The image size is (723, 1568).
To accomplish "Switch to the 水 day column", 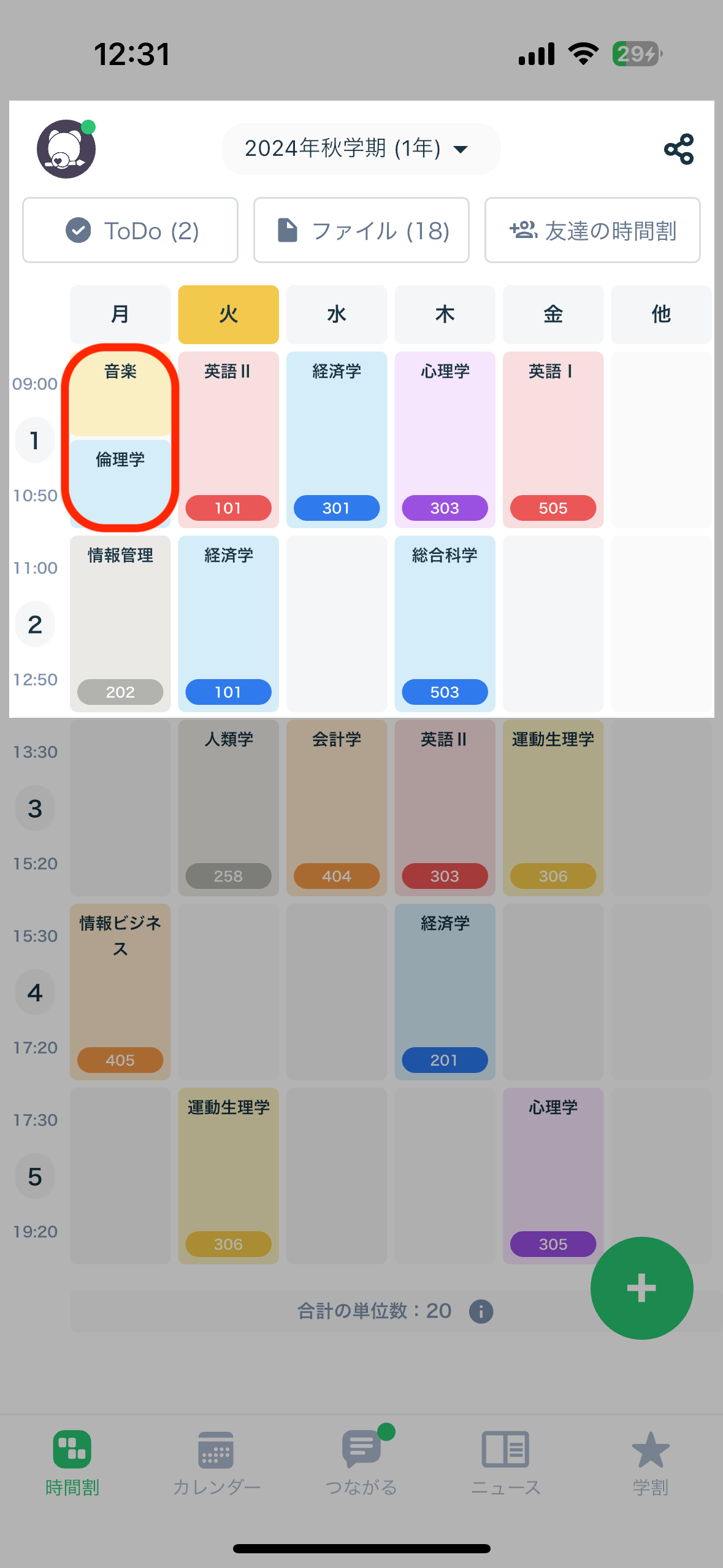I will (336, 315).
